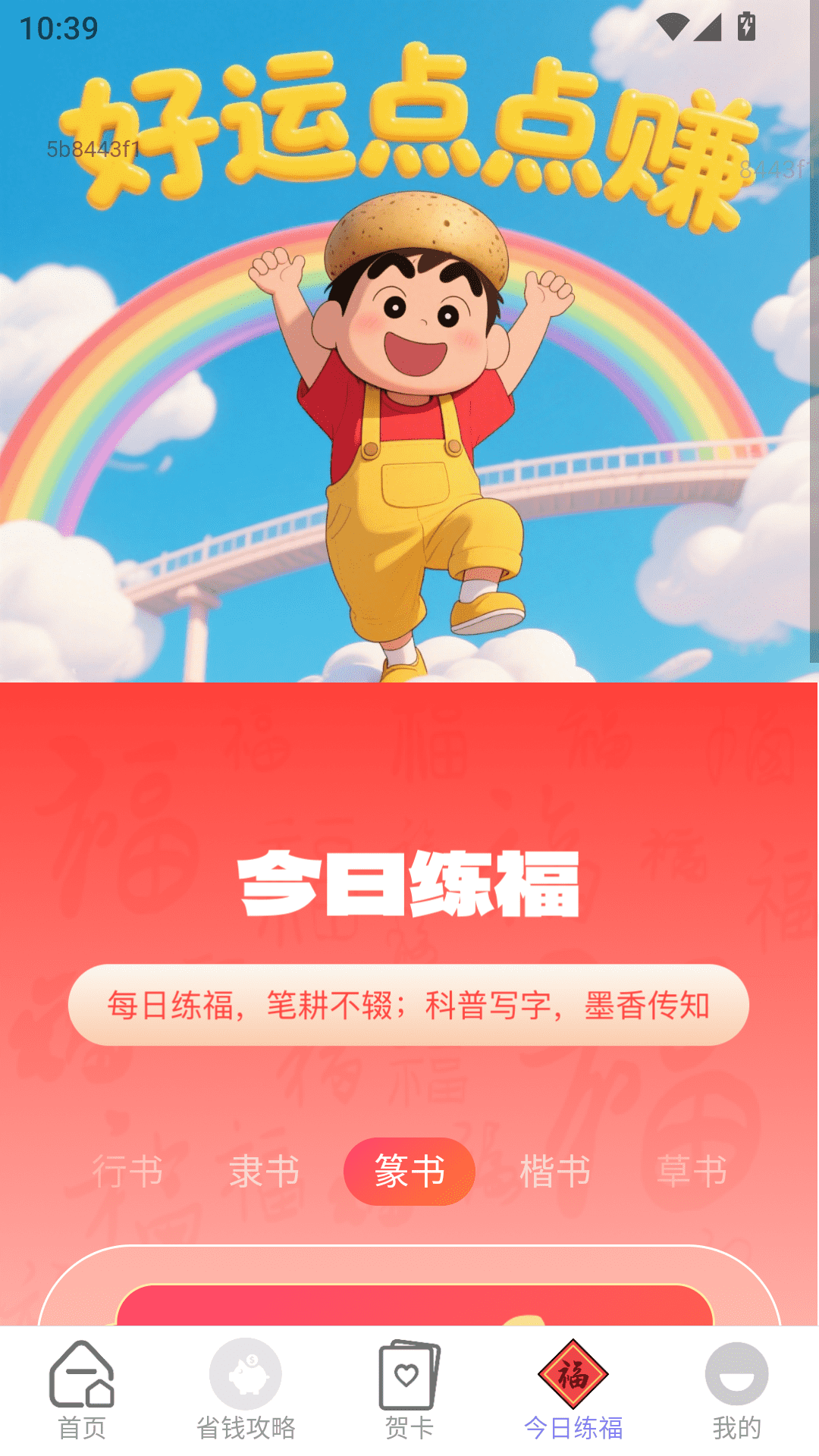
Task: Switch to the 行书 calligraphy style
Action: coord(130,1171)
